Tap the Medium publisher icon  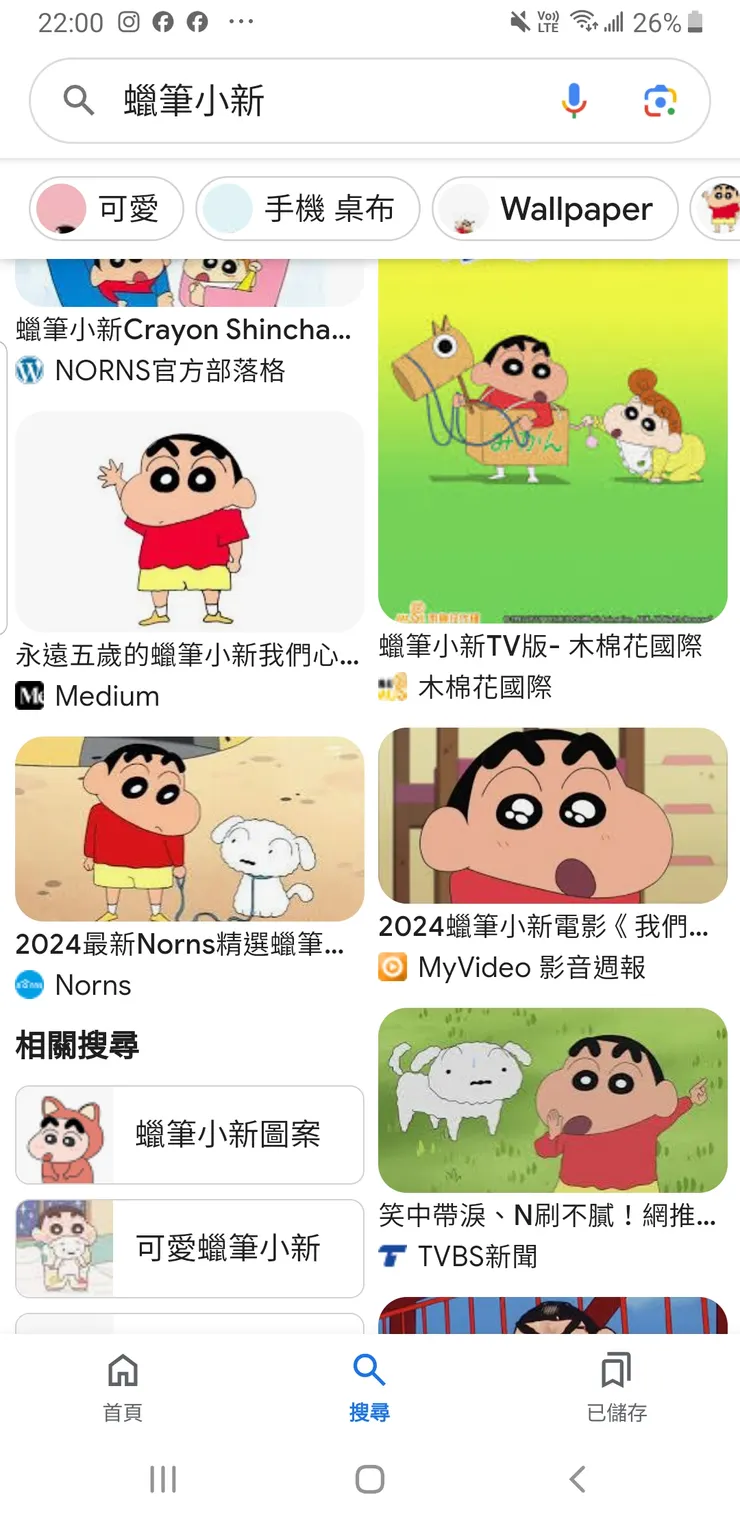[x=29, y=695]
